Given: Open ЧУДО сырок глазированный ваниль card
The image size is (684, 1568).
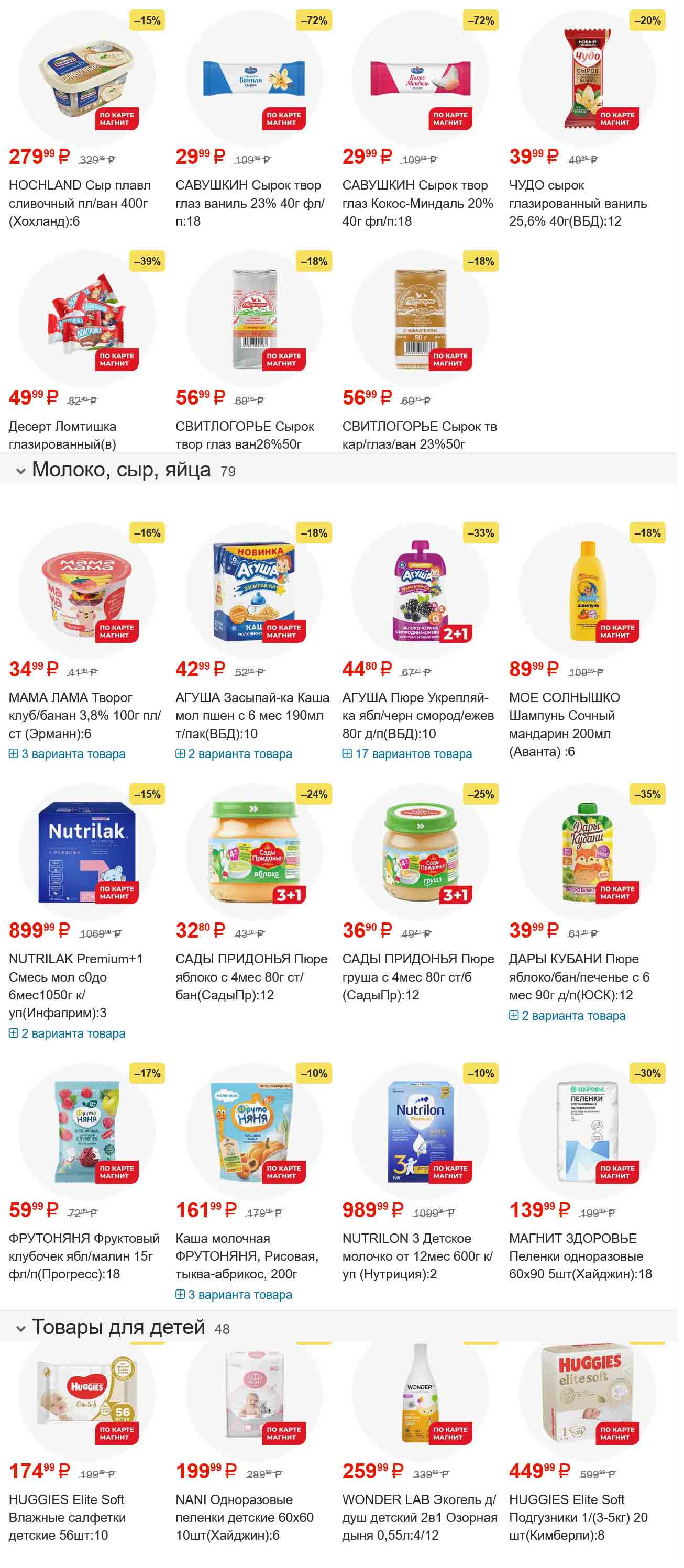Looking at the screenshot, I should (x=577, y=203).
